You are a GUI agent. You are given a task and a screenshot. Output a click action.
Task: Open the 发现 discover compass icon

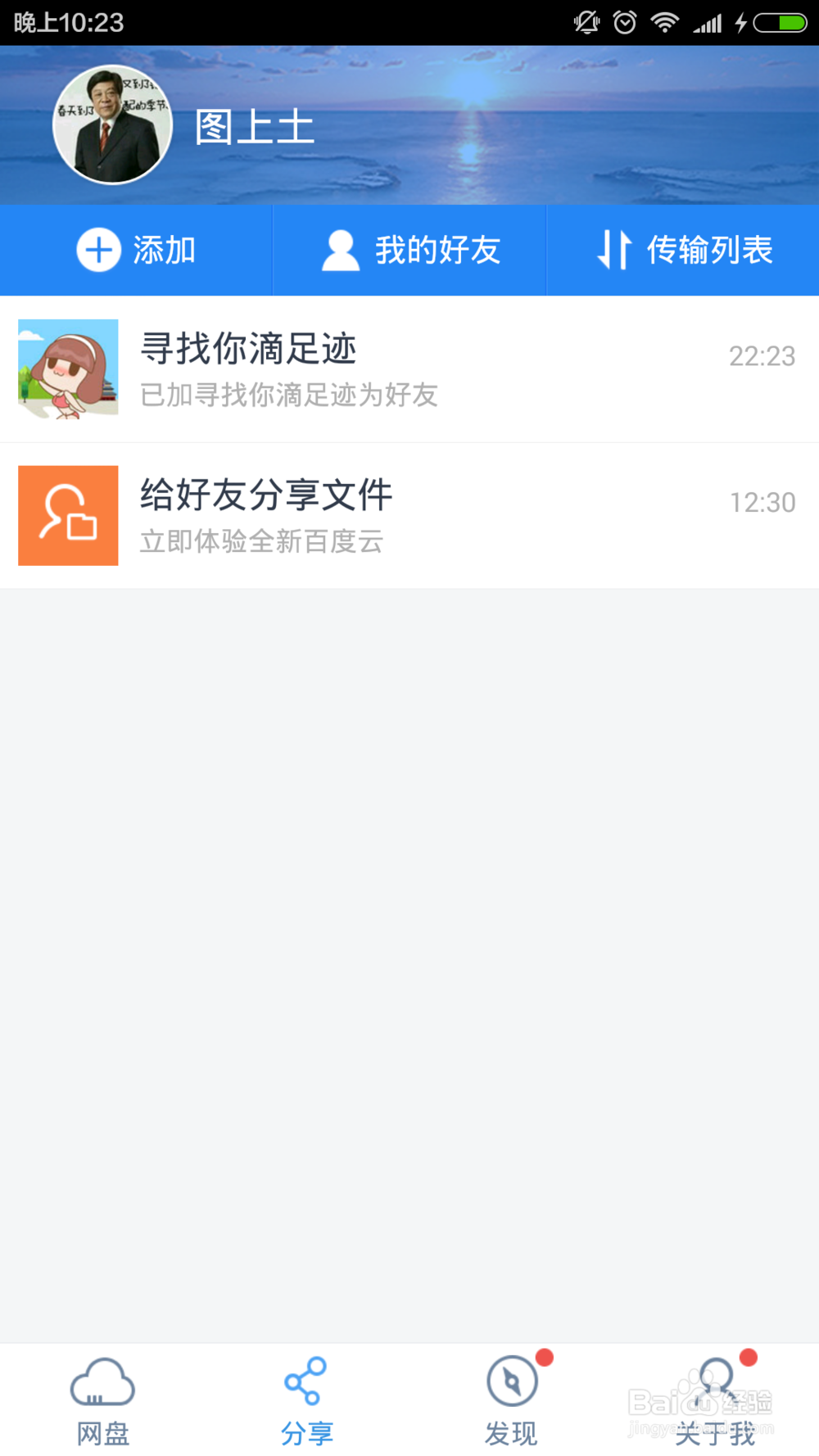click(511, 1379)
